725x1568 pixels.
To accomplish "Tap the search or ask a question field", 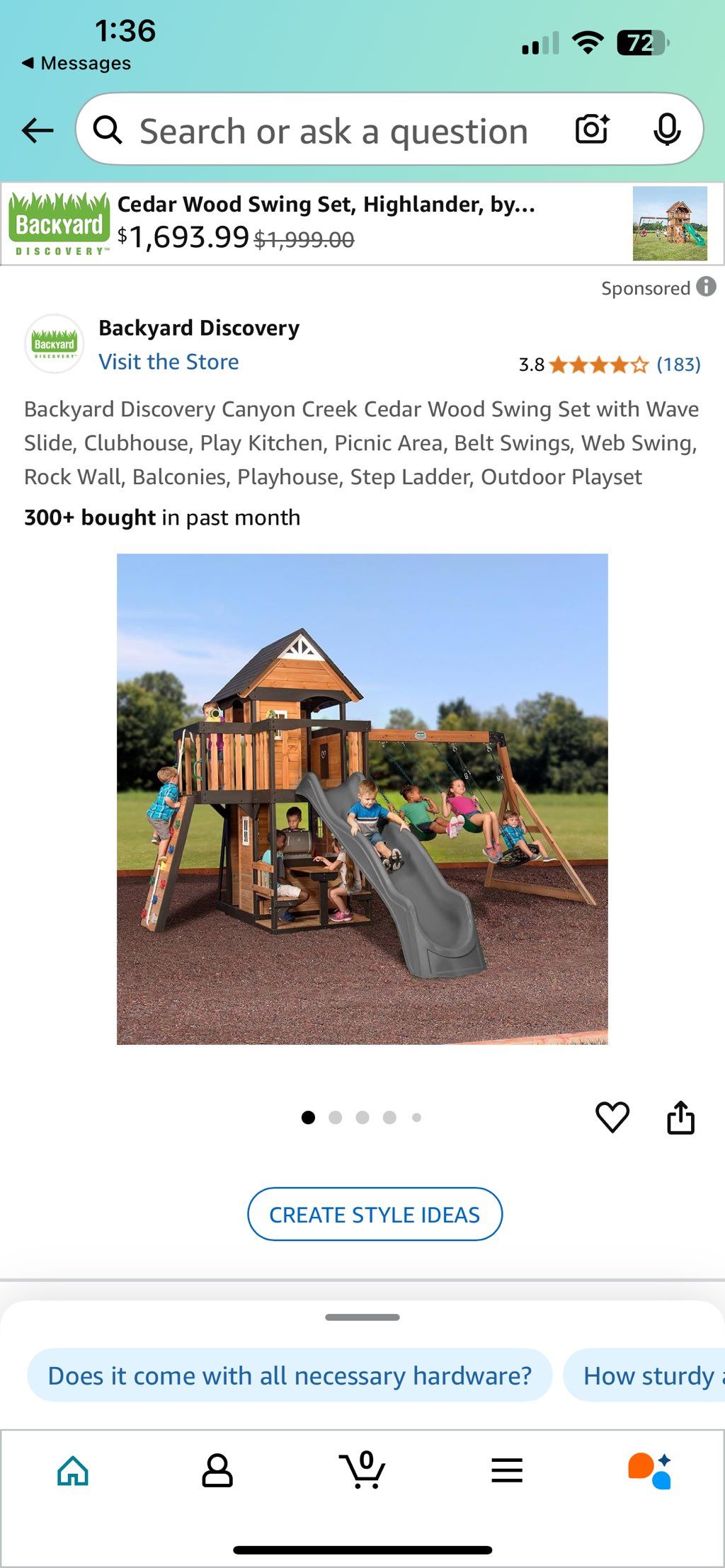I will point(333,132).
